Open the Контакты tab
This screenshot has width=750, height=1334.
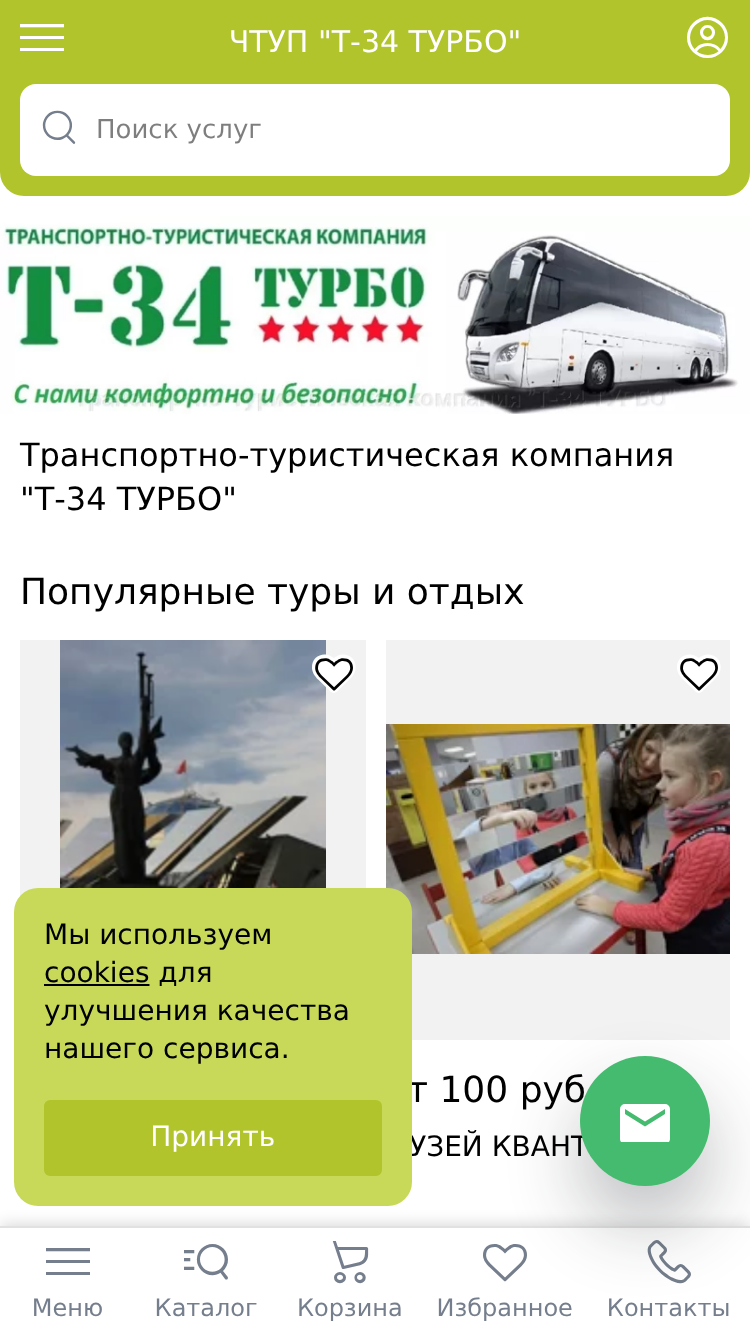coord(669,1281)
